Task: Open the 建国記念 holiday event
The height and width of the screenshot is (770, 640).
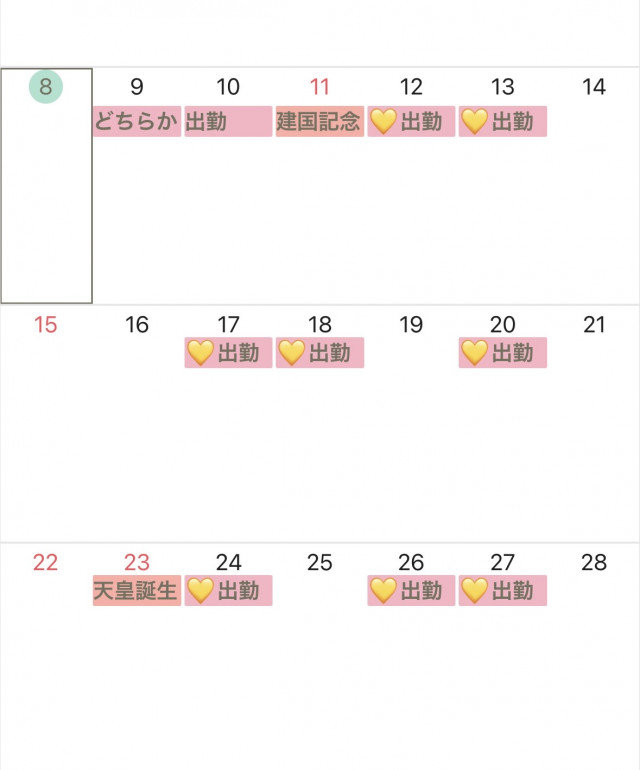Action: [319, 122]
